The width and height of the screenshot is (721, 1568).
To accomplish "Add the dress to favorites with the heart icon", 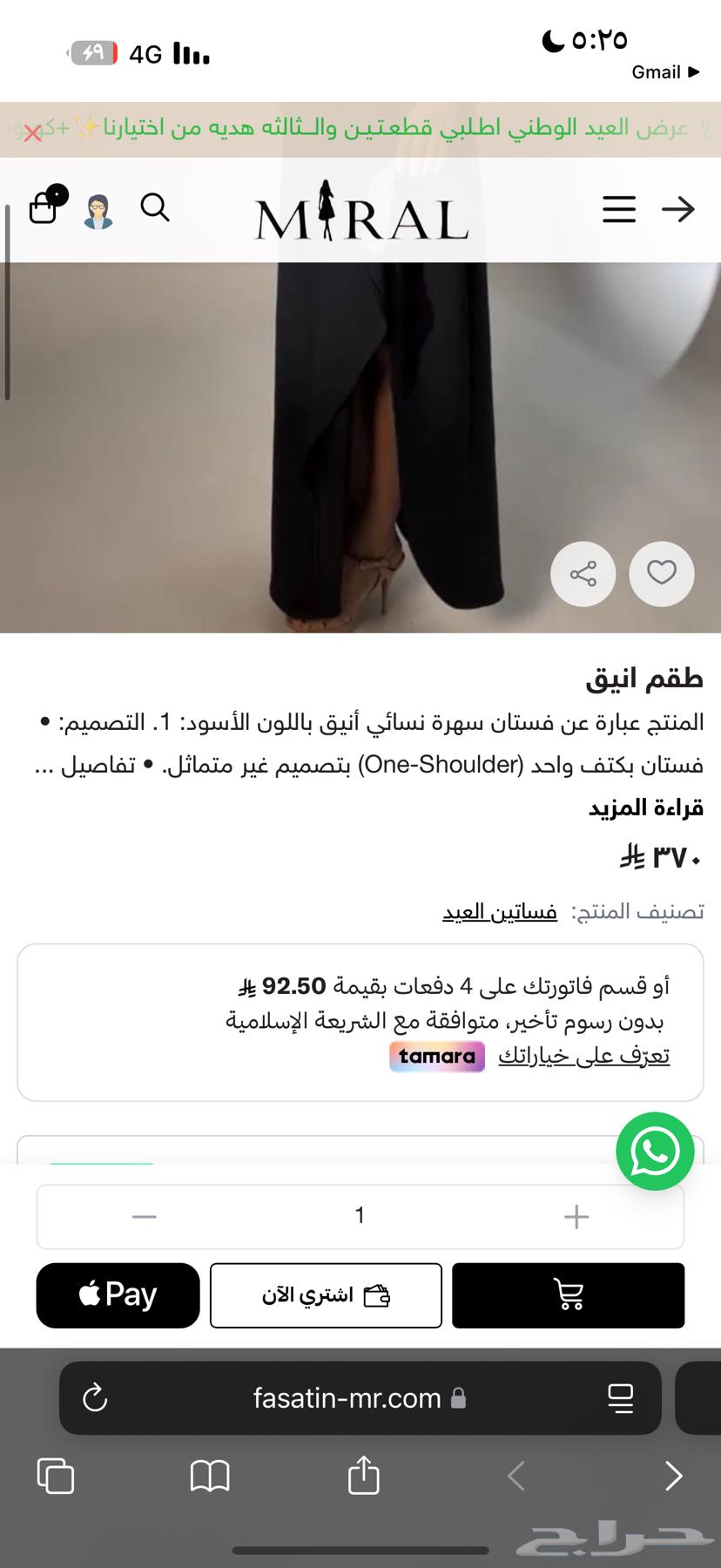I will [661, 574].
